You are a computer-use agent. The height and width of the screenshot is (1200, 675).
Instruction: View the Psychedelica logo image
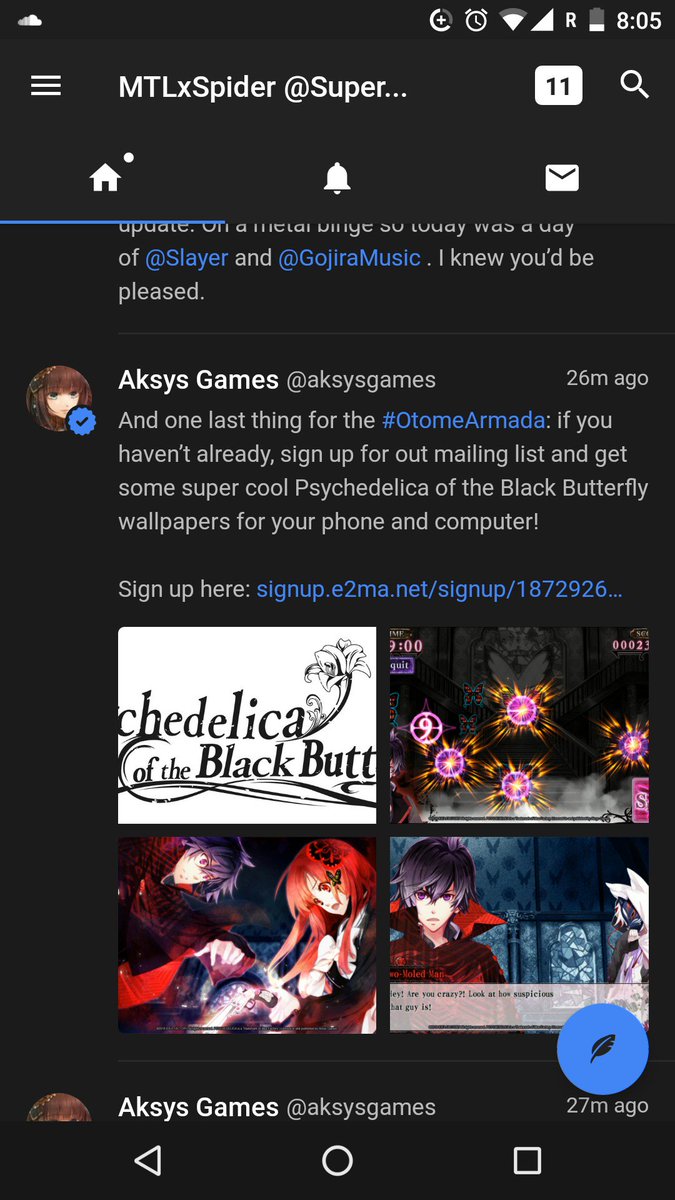[x=247, y=725]
